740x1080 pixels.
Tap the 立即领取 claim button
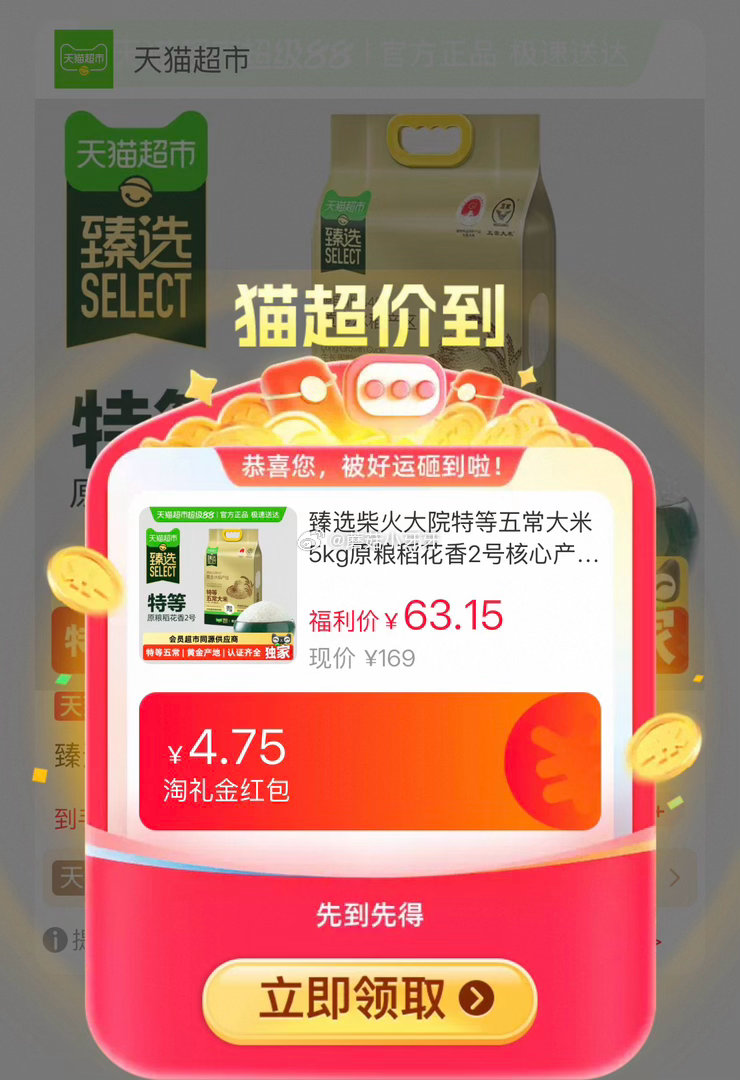[370, 1000]
